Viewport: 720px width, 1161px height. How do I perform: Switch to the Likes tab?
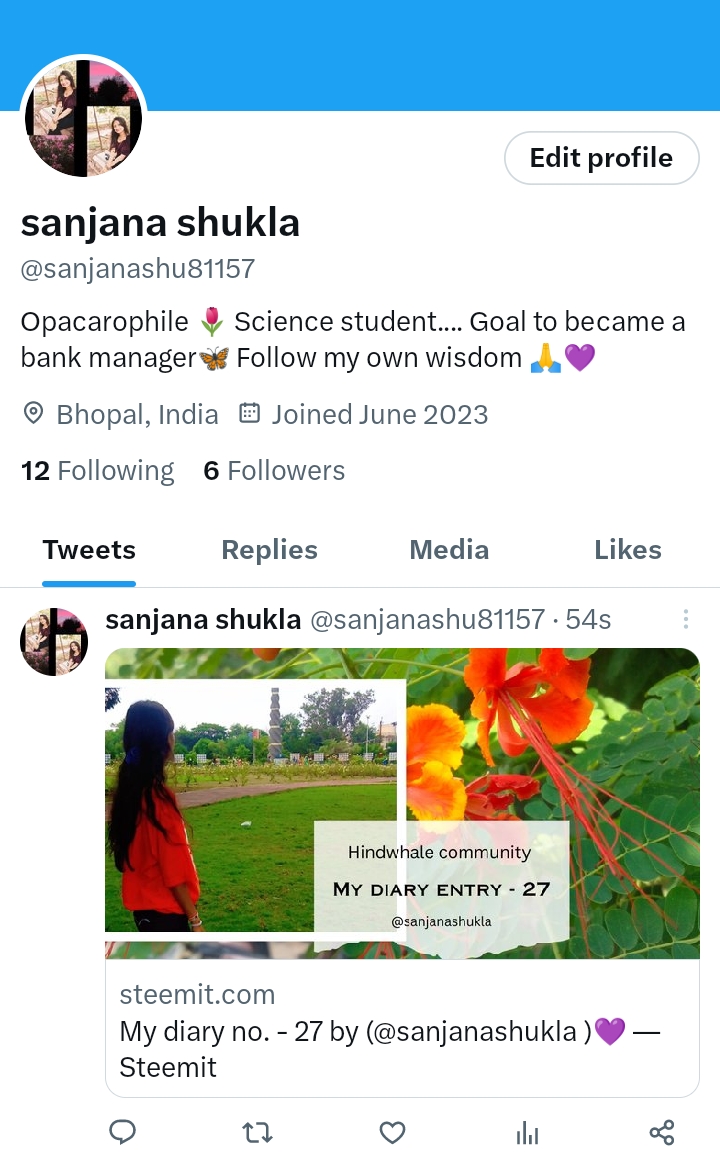pyautogui.click(x=627, y=550)
